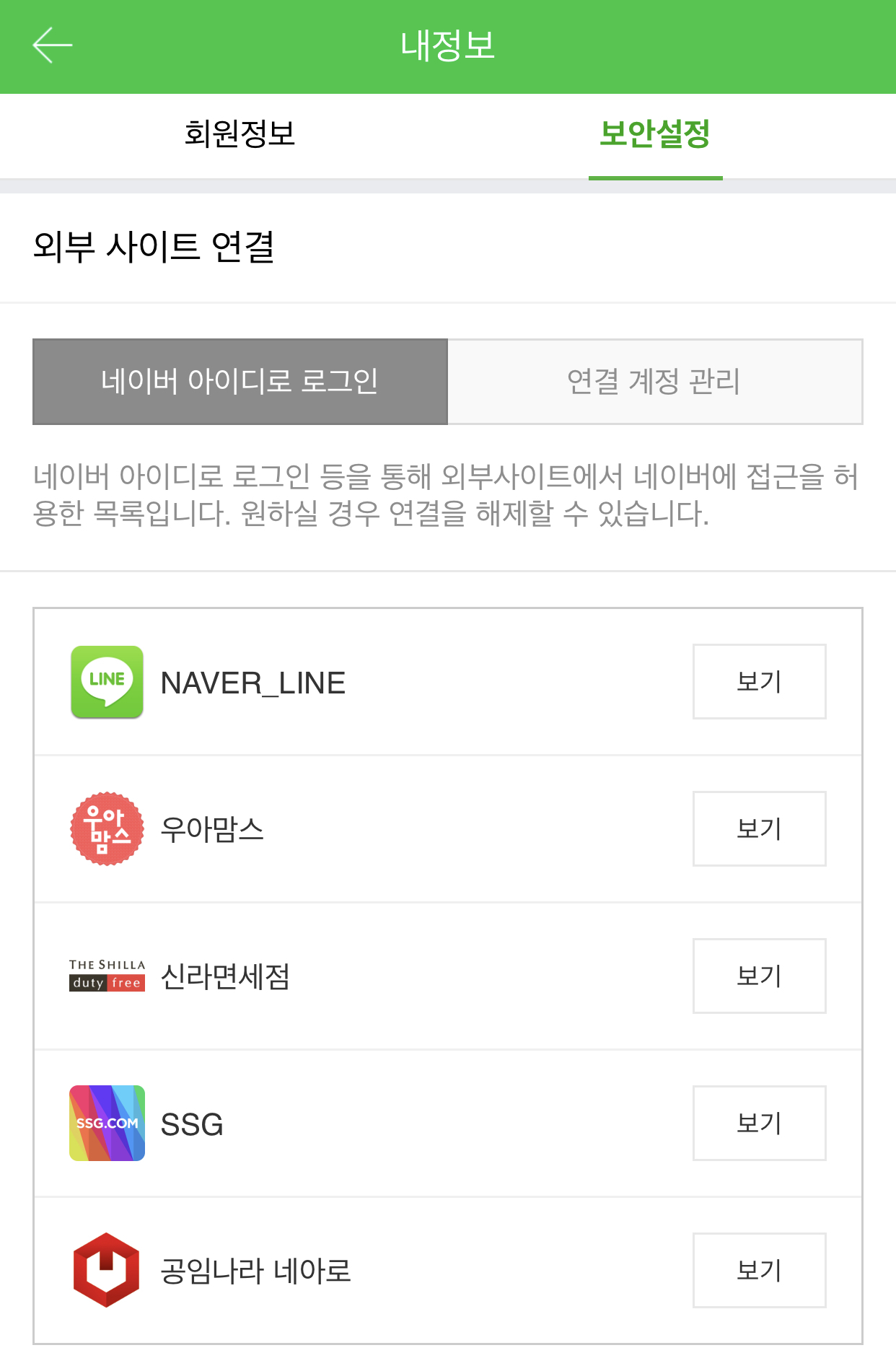Switch to 연결 계정 관리 tab
This screenshot has width=896, height=1366.
(656, 382)
